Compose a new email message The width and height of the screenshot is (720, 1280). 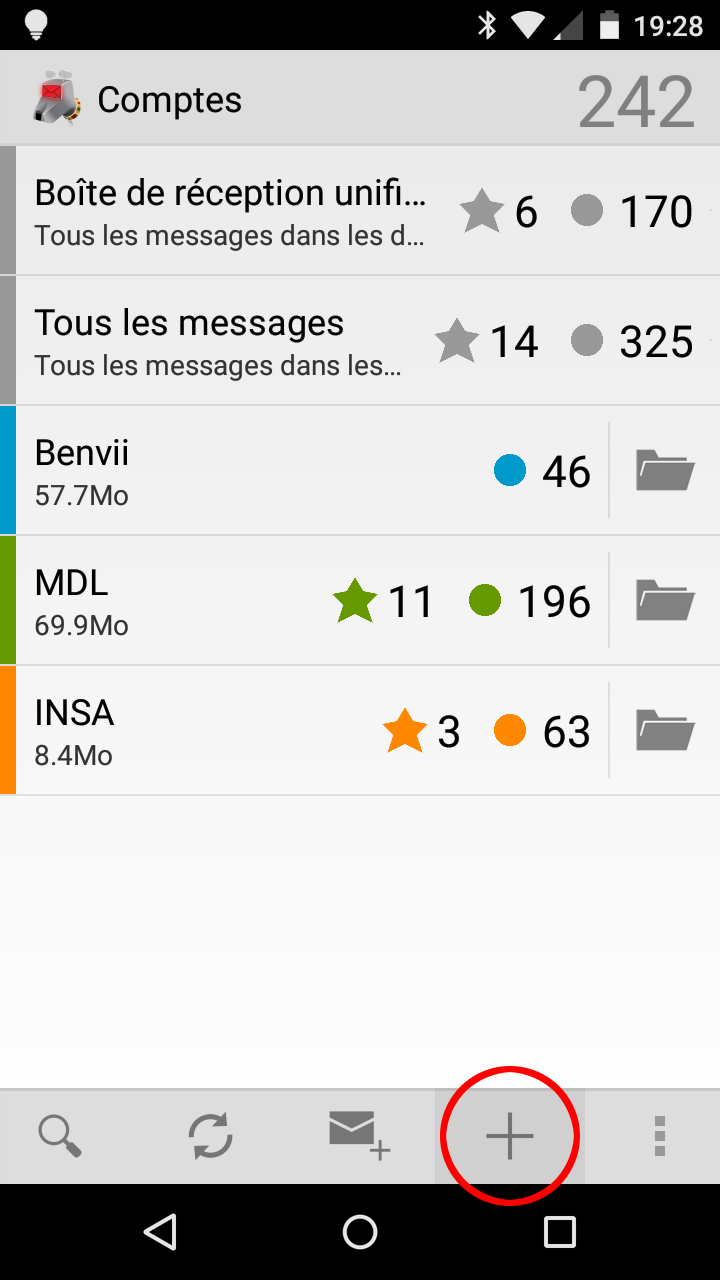tap(359, 1136)
